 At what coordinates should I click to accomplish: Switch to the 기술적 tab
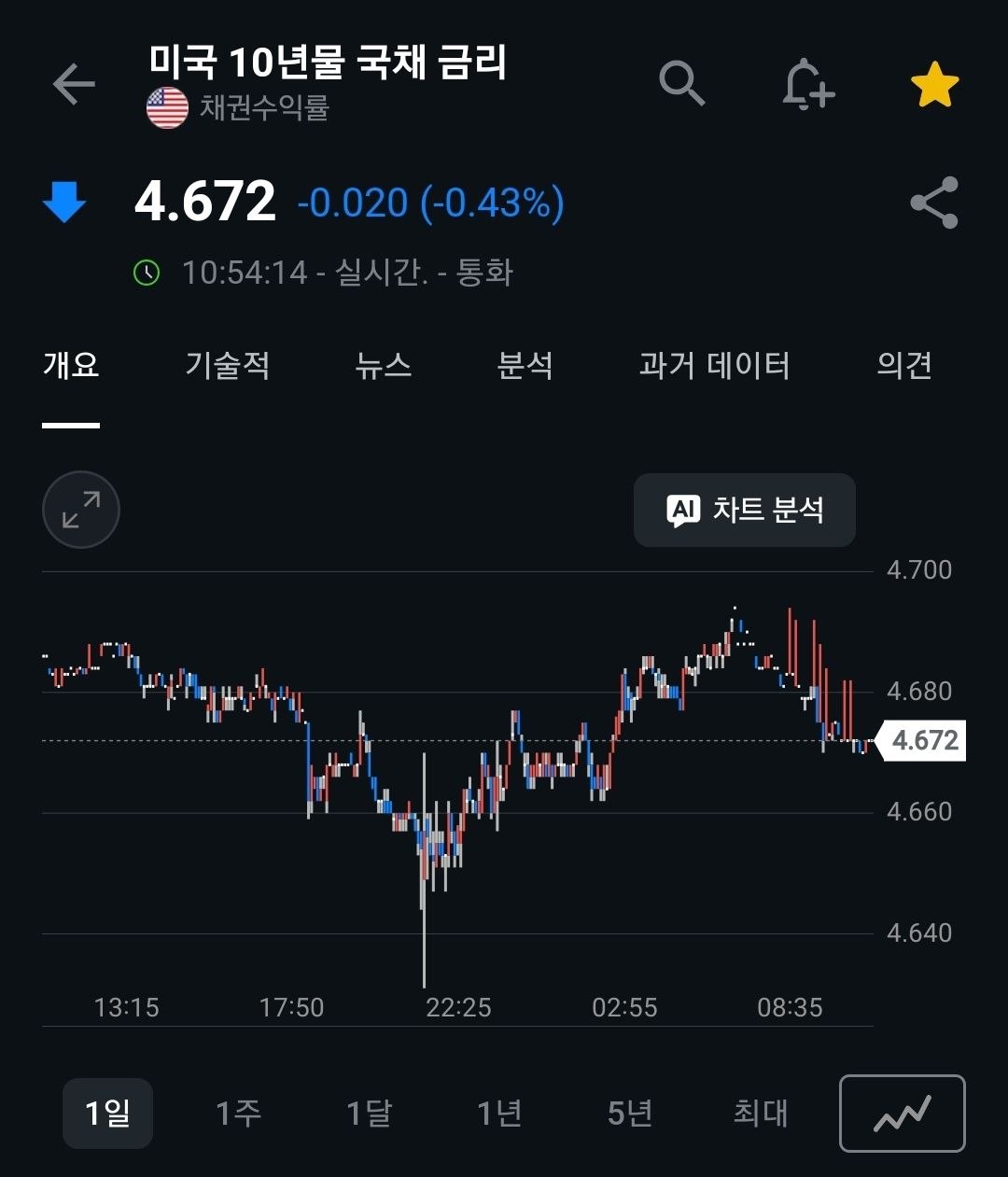tap(228, 365)
